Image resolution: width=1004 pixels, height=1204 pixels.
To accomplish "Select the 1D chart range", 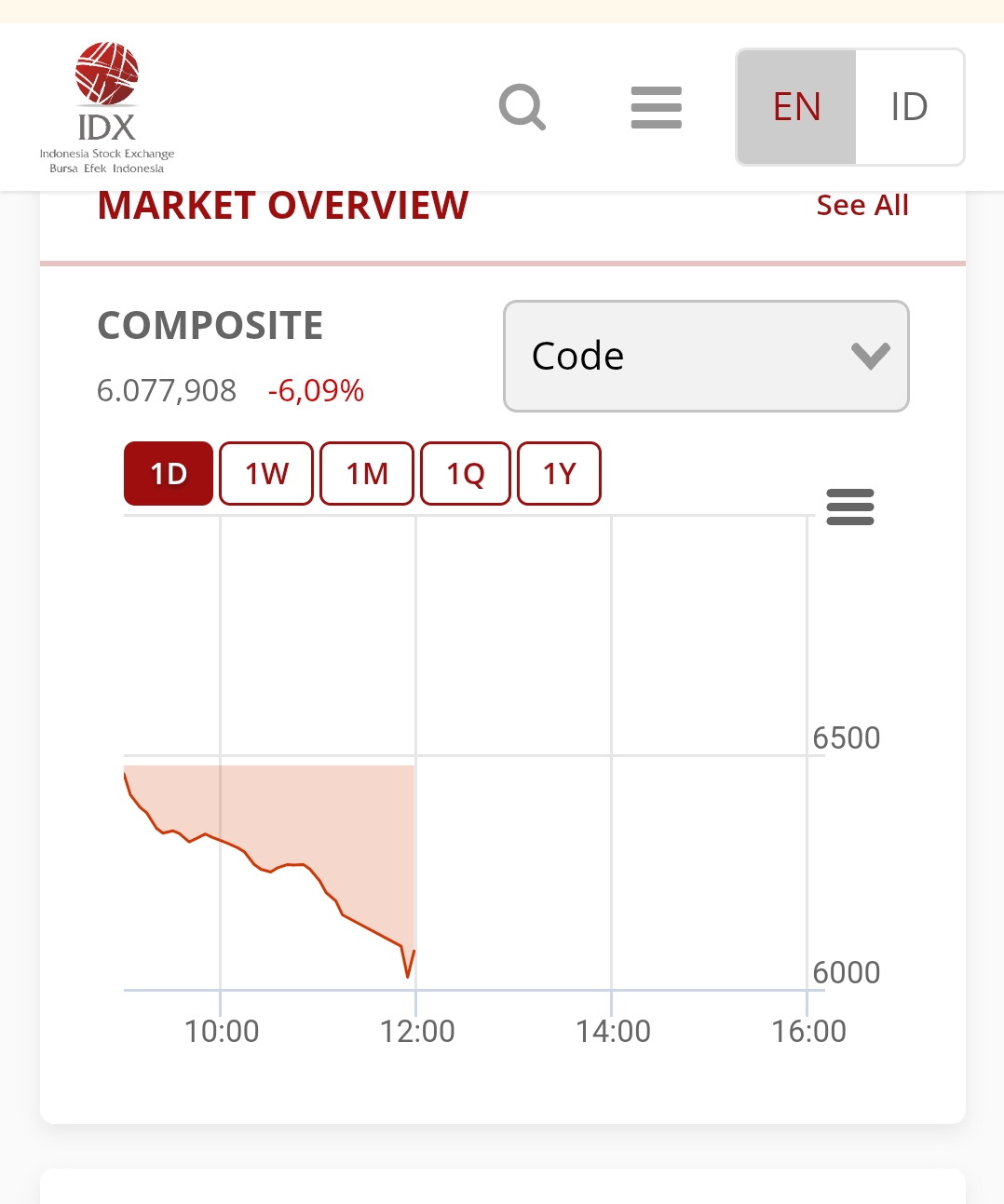I will pos(168,474).
